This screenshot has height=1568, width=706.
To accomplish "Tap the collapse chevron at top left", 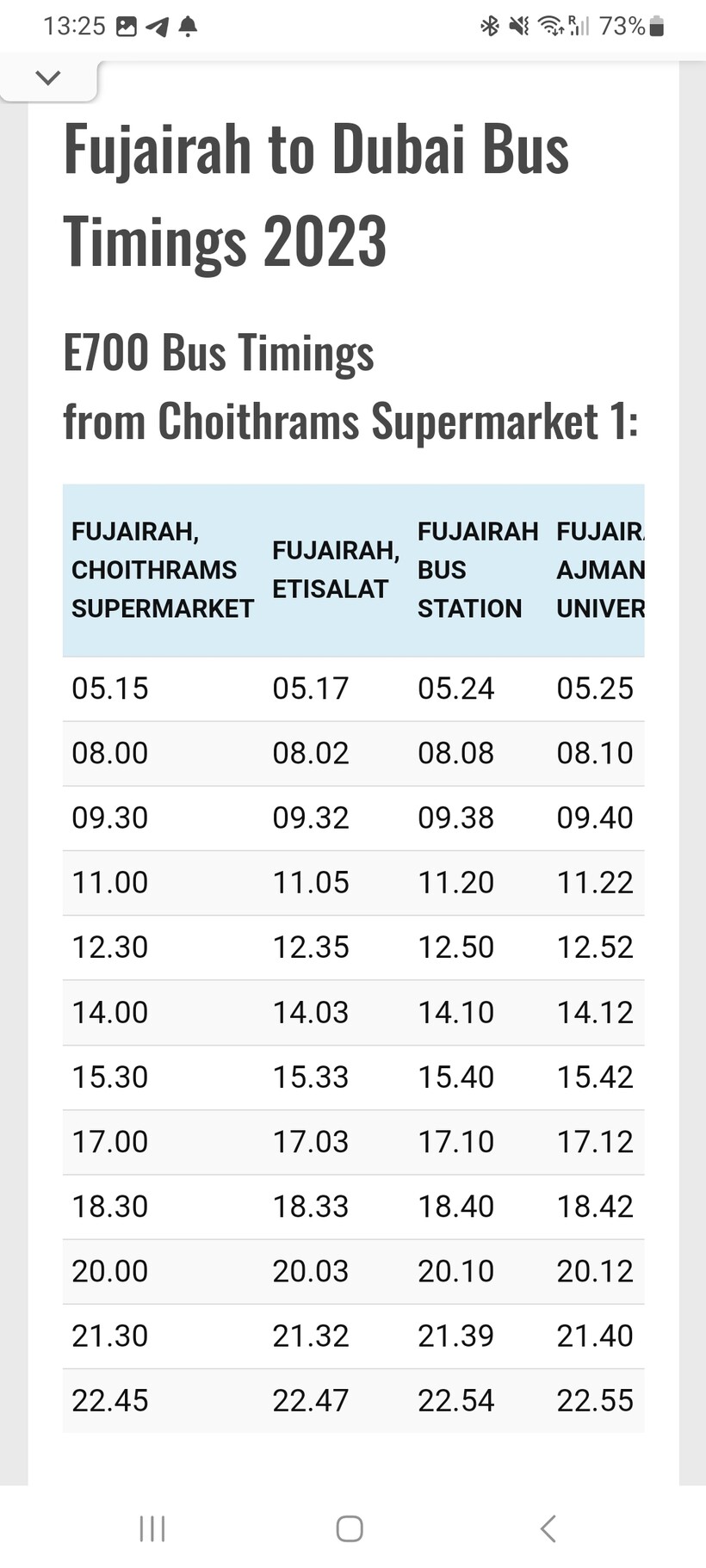I will tap(48, 77).
